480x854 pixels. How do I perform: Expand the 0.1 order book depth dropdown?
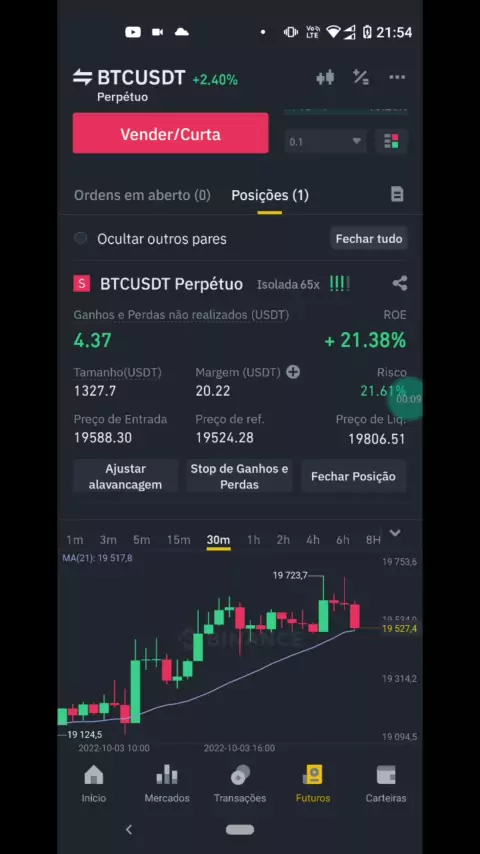(325, 142)
